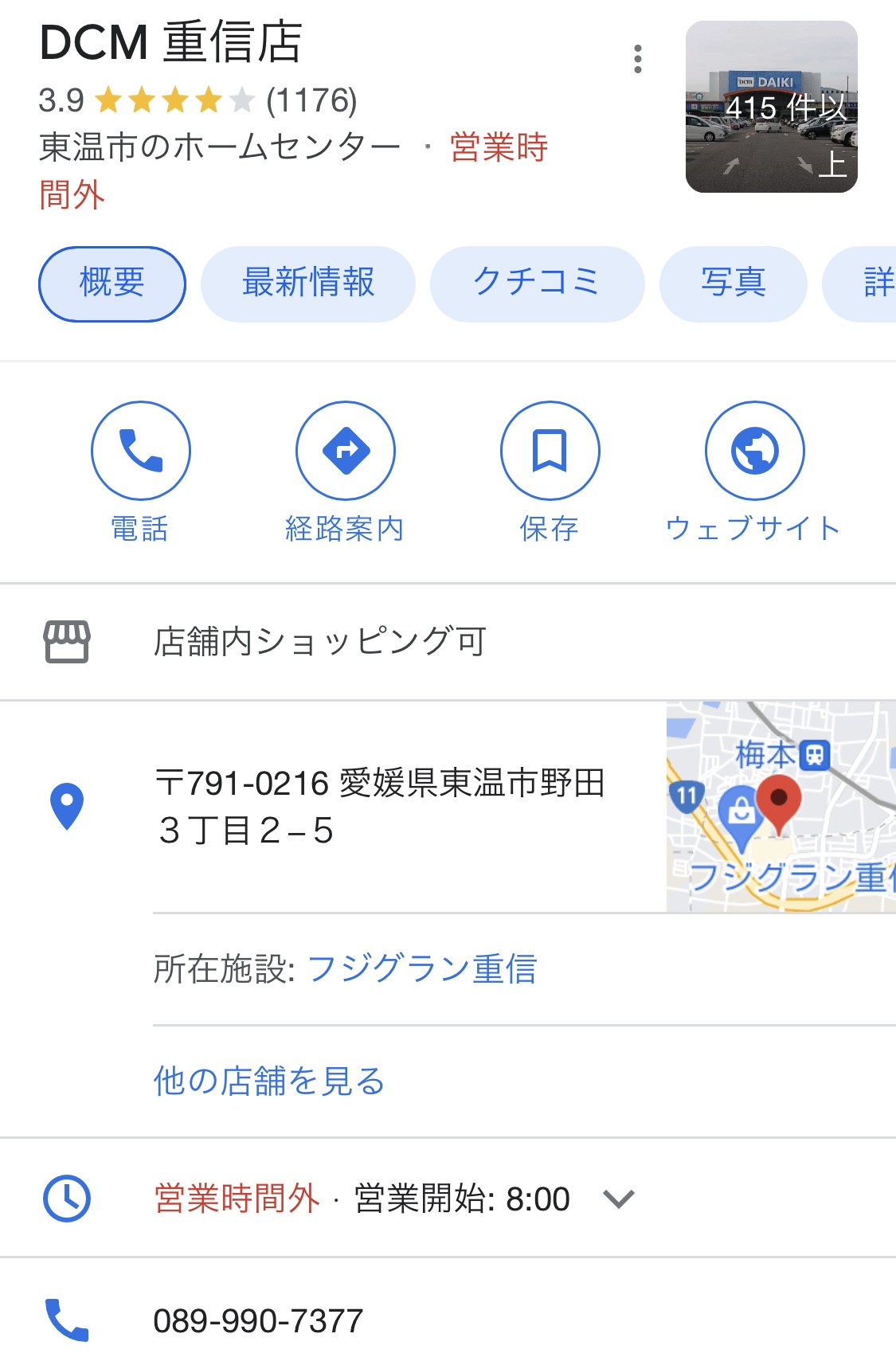Open the ウェブサイト globe icon

pos(753,450)
